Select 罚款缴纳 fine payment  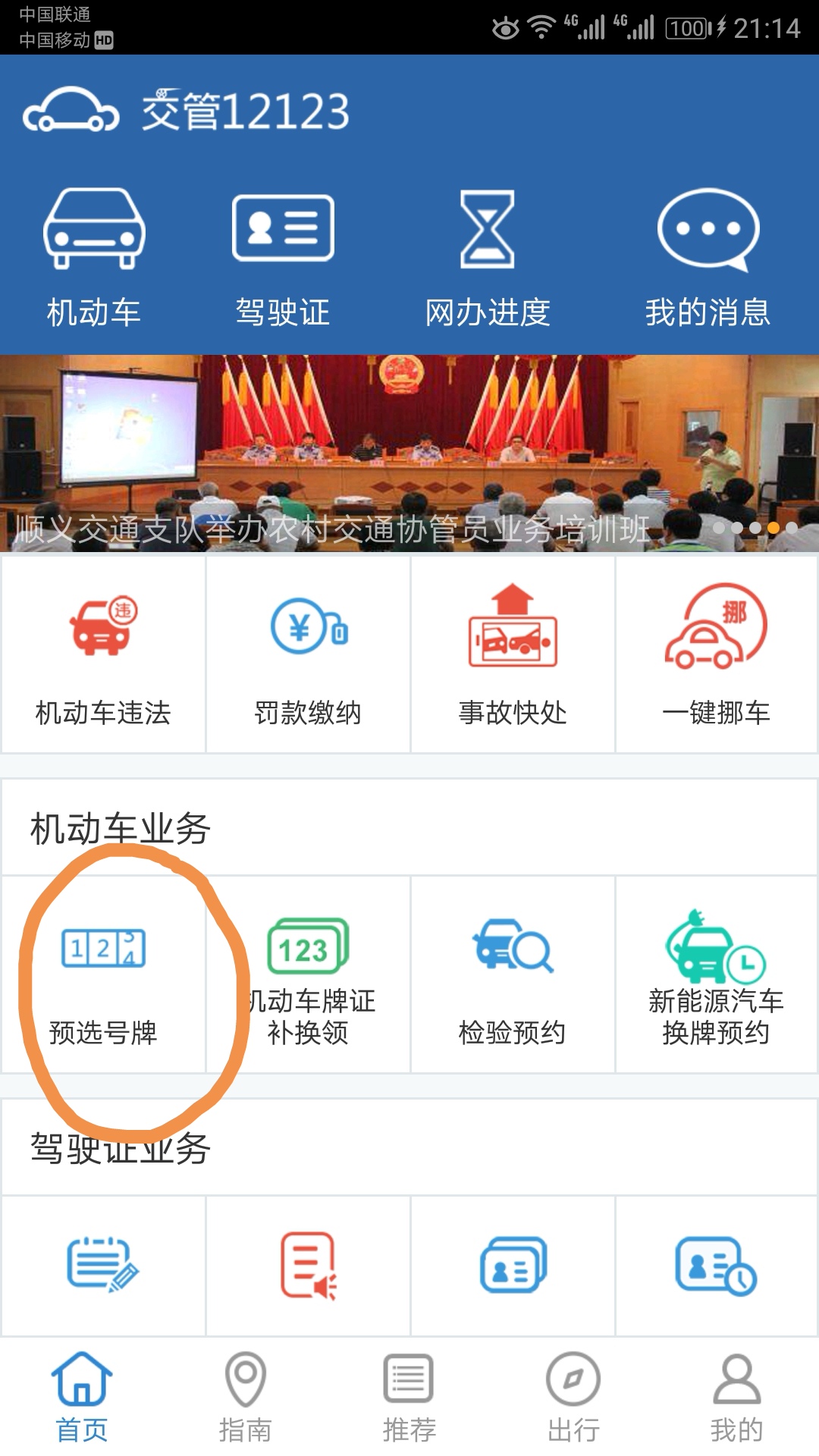coord(308,655)
